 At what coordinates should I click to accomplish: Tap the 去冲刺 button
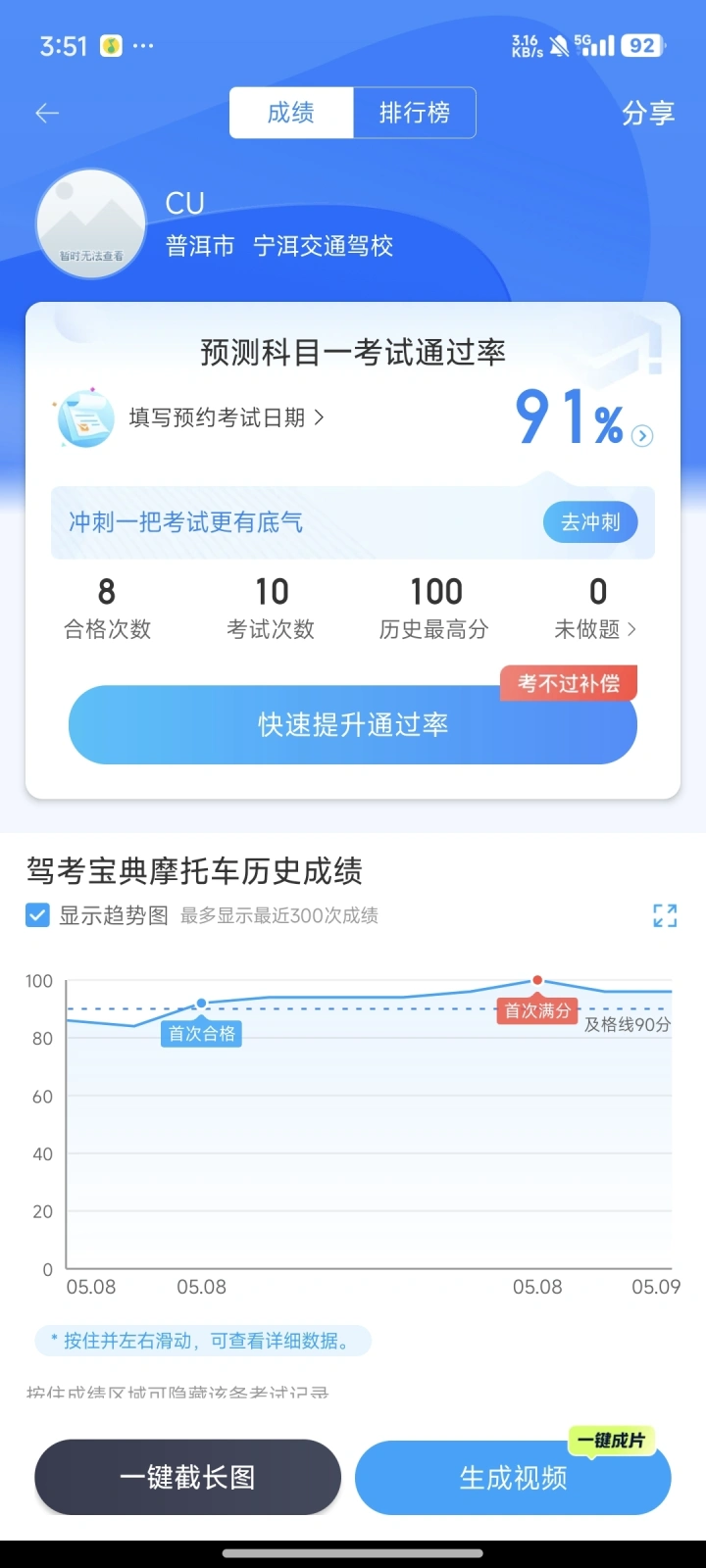[x=590, y=522]
